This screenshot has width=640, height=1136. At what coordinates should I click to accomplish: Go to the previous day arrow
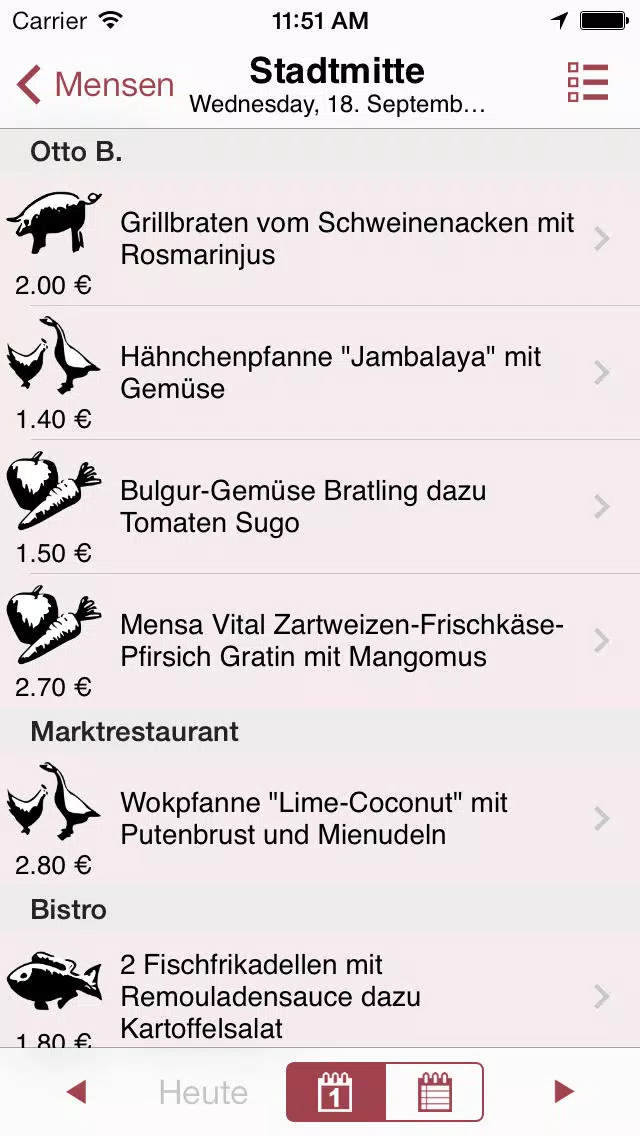[x=77, y=1091]
